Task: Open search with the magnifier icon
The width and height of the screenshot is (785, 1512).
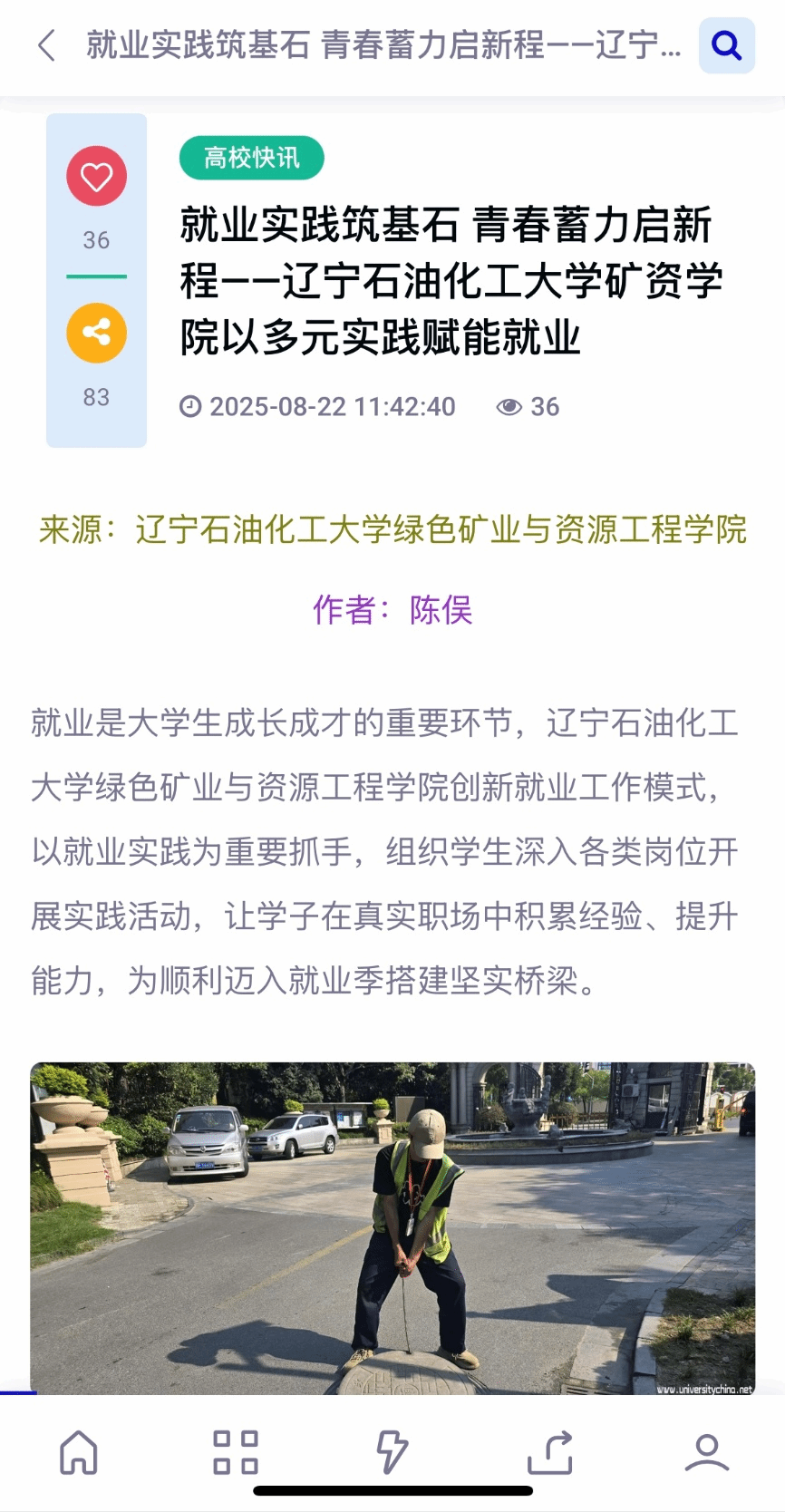Action: [x=726, y=45]
